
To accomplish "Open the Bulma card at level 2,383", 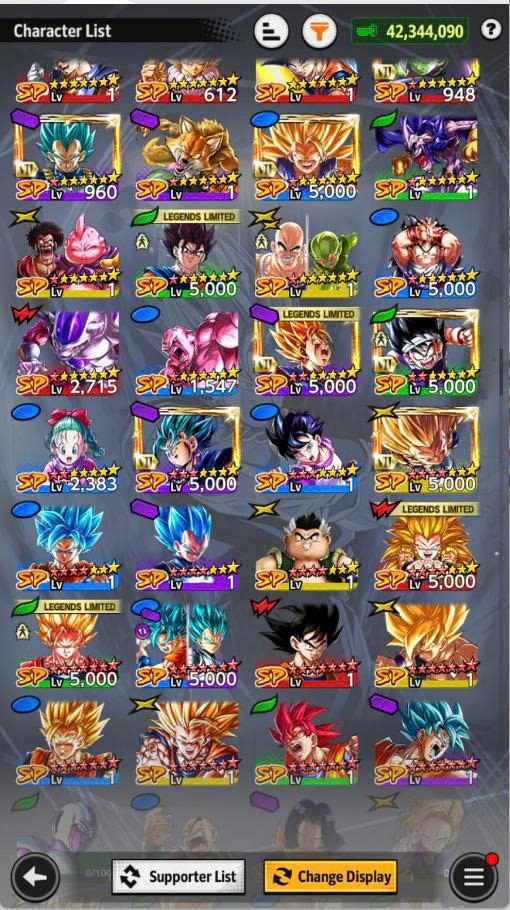I will point(67,450).
